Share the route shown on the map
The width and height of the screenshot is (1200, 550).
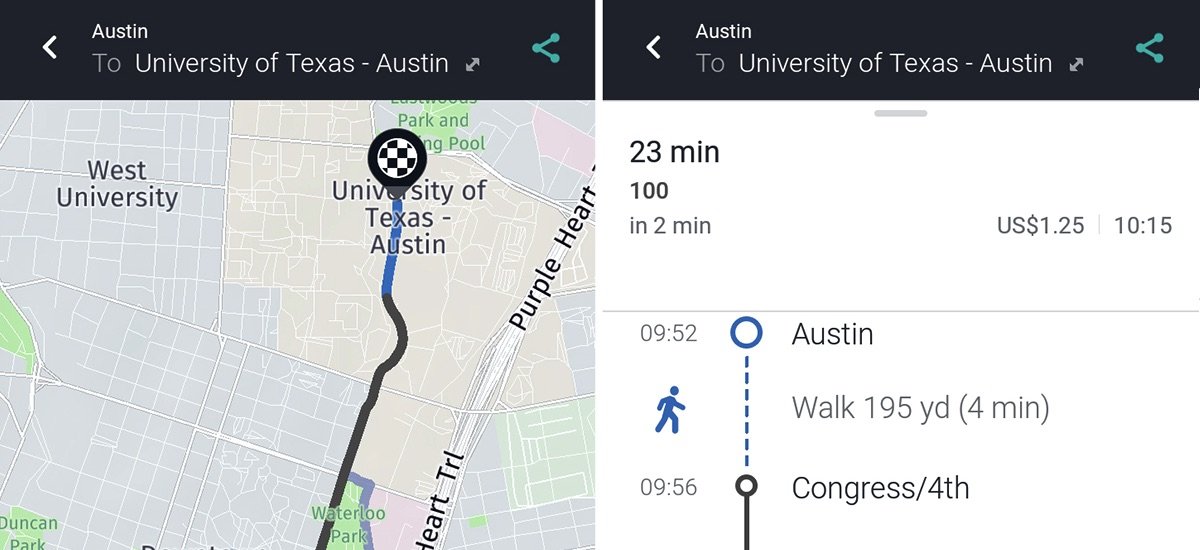click(546, 48)
